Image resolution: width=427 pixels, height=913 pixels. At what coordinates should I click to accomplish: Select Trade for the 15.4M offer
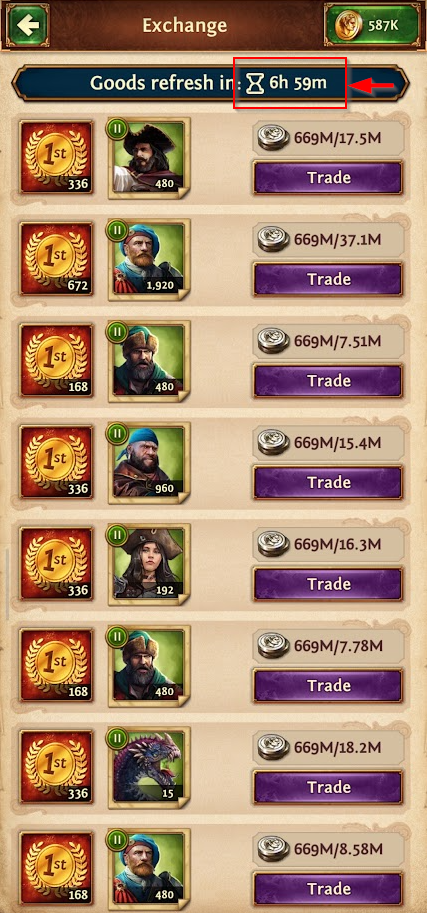327,482
